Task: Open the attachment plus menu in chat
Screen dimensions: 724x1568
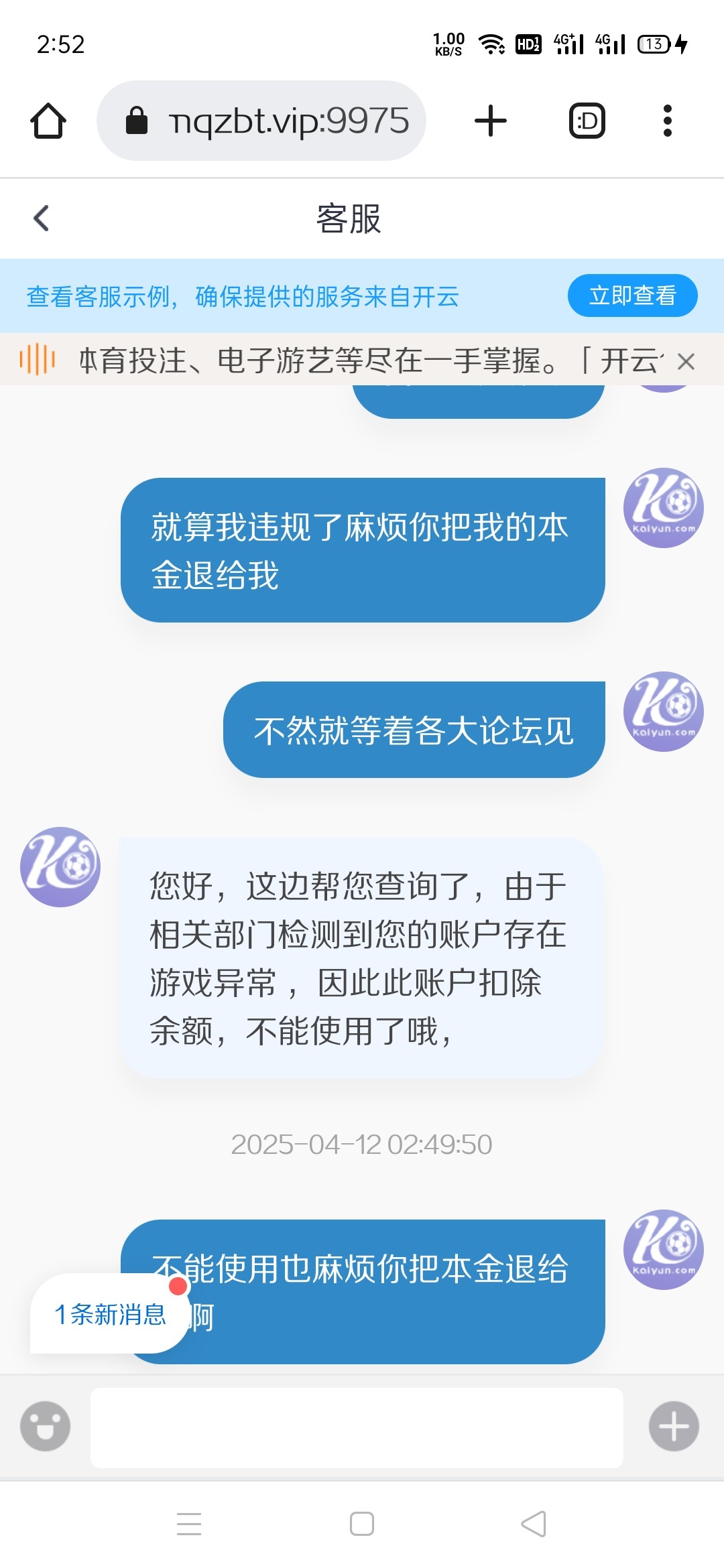Action: (x=674, y=1426)
